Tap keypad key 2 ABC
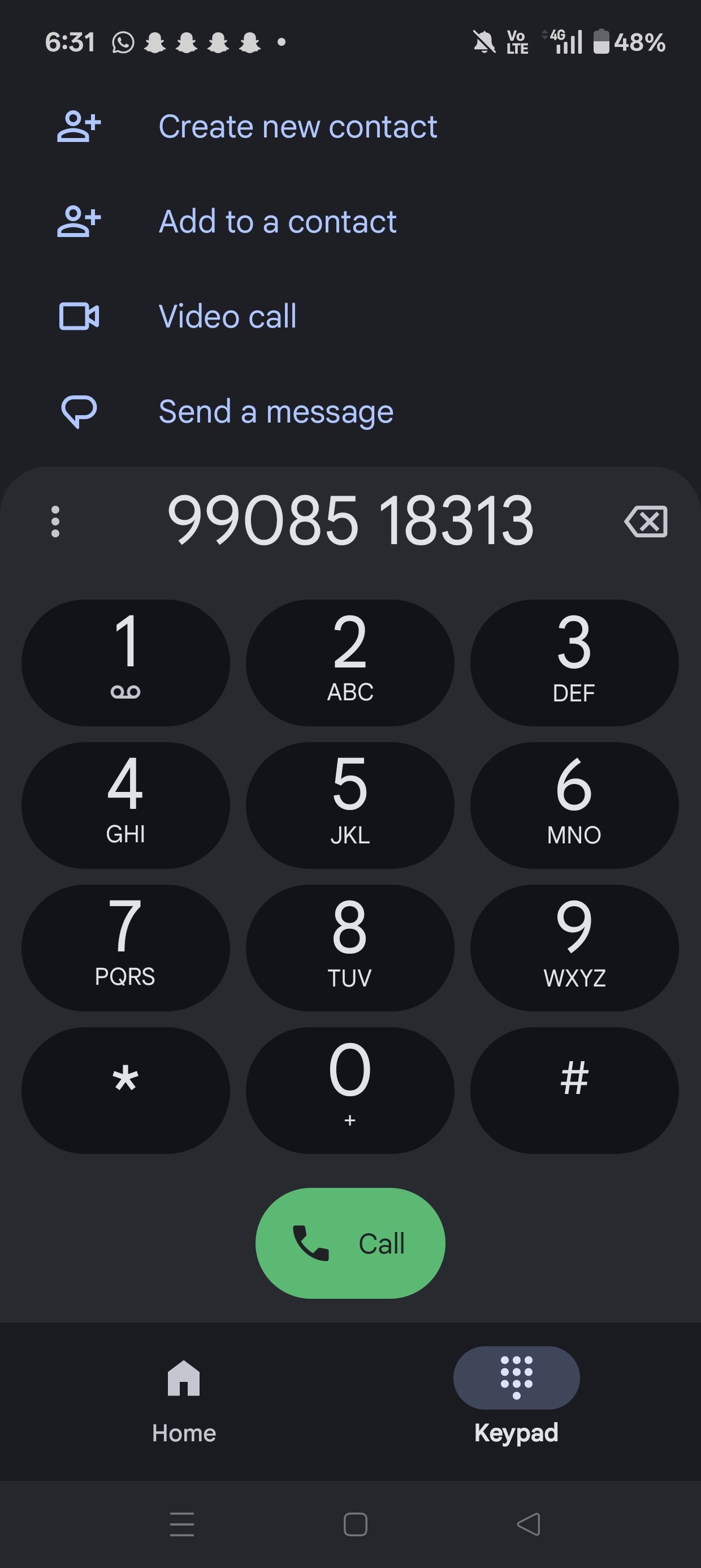 [x=350, y=662]
